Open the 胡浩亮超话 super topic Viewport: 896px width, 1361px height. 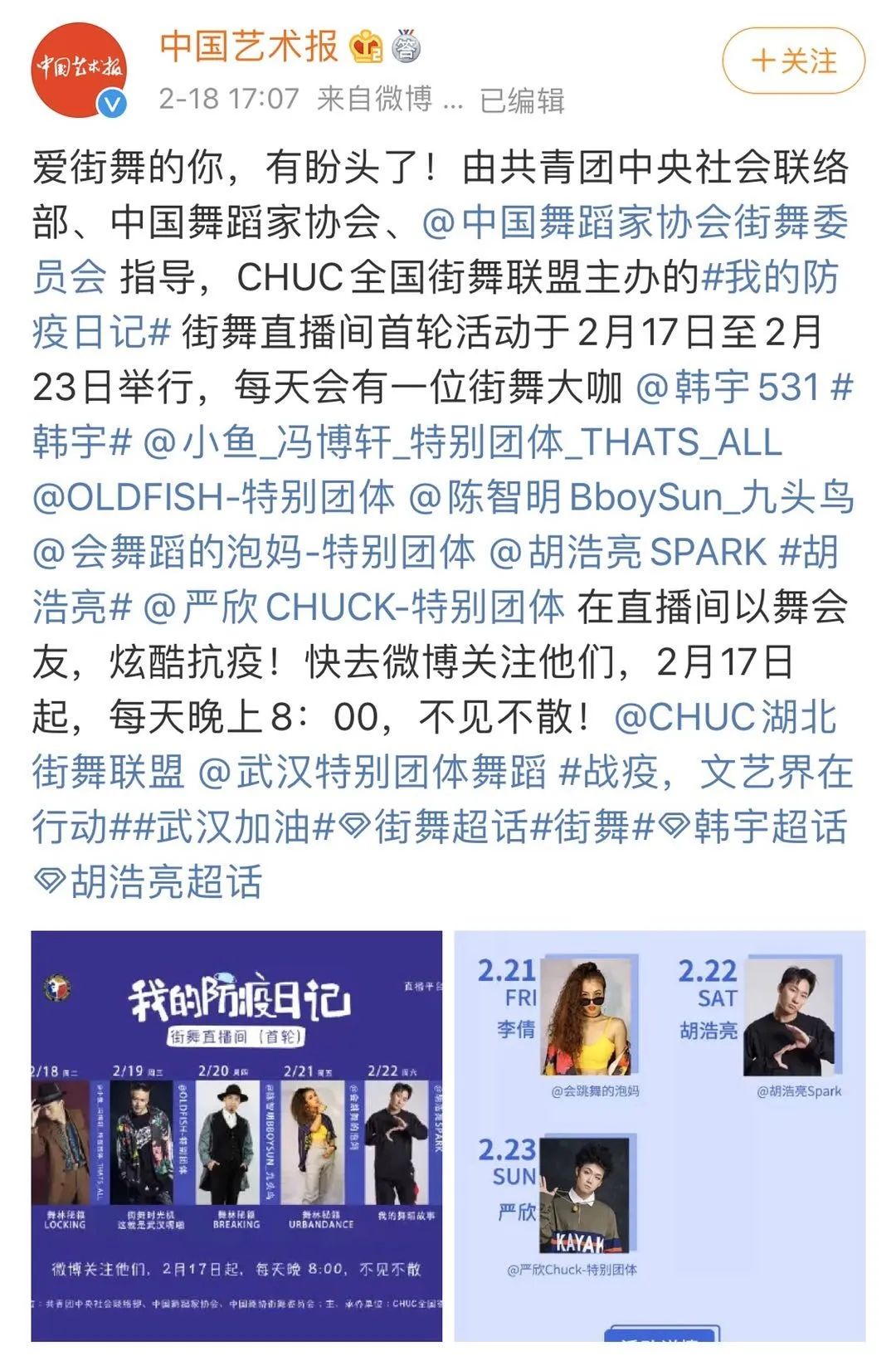[x=149, y=881]
